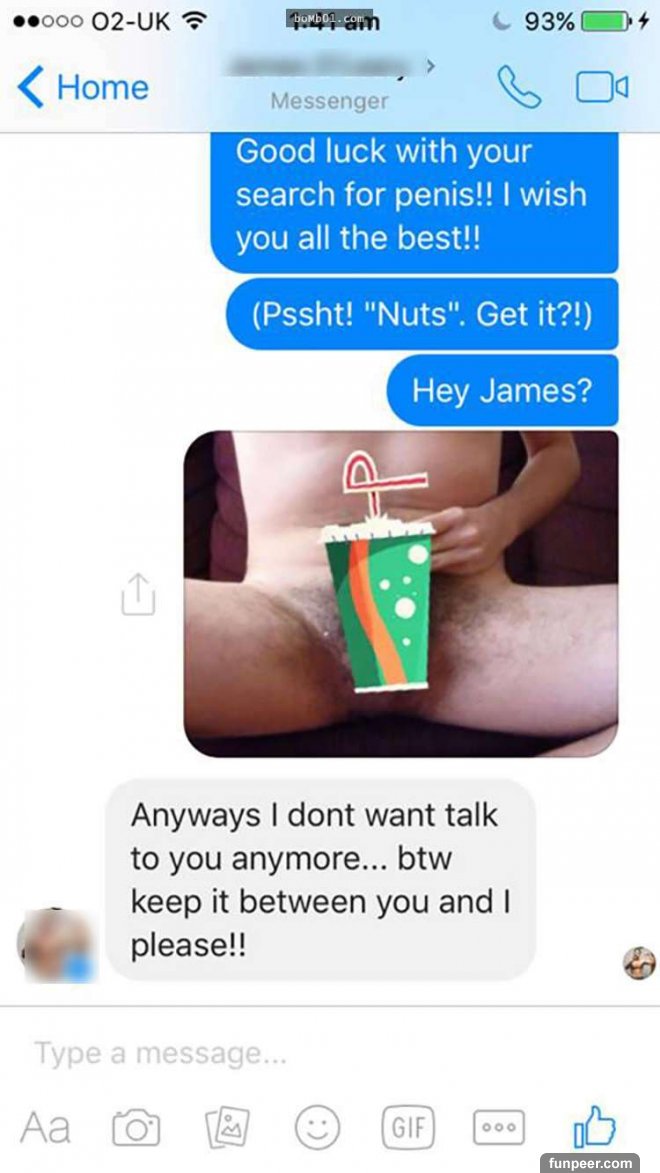This screenshot has height=1173, width=660.
Task: Open the sender's blurred profile avatar
Action: click(58, 945)
